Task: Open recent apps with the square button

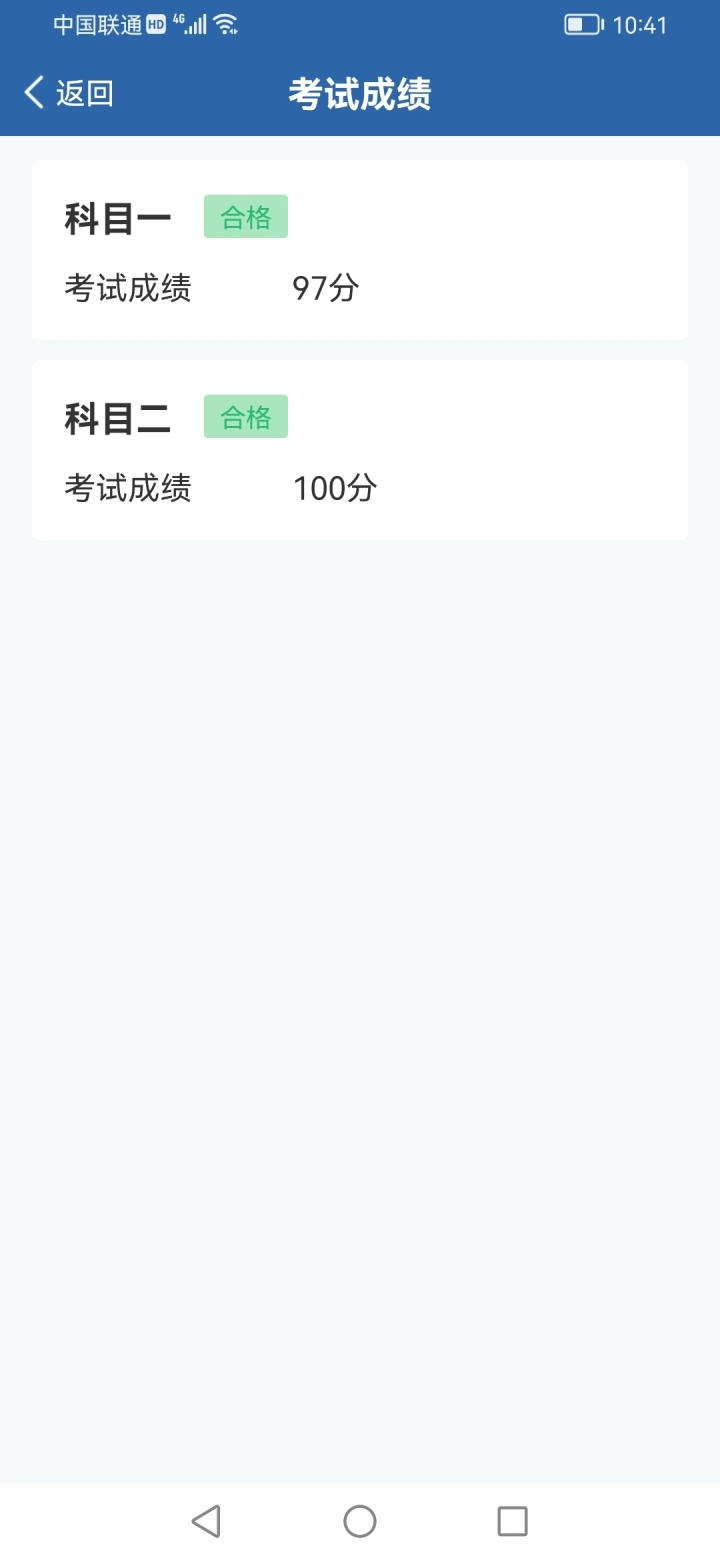Action: [x=513, y=1521]
